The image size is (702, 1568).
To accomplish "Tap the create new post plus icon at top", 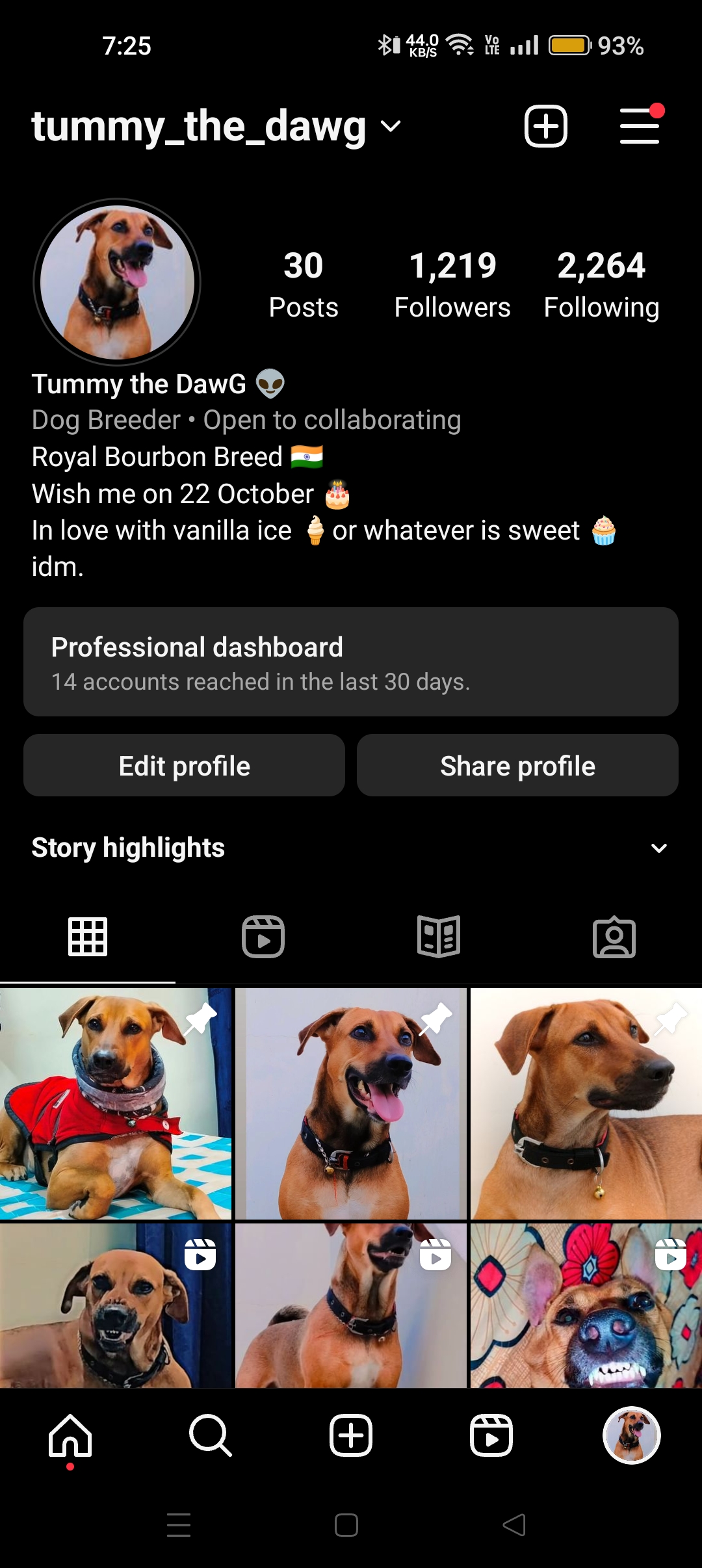I will 545,126.
